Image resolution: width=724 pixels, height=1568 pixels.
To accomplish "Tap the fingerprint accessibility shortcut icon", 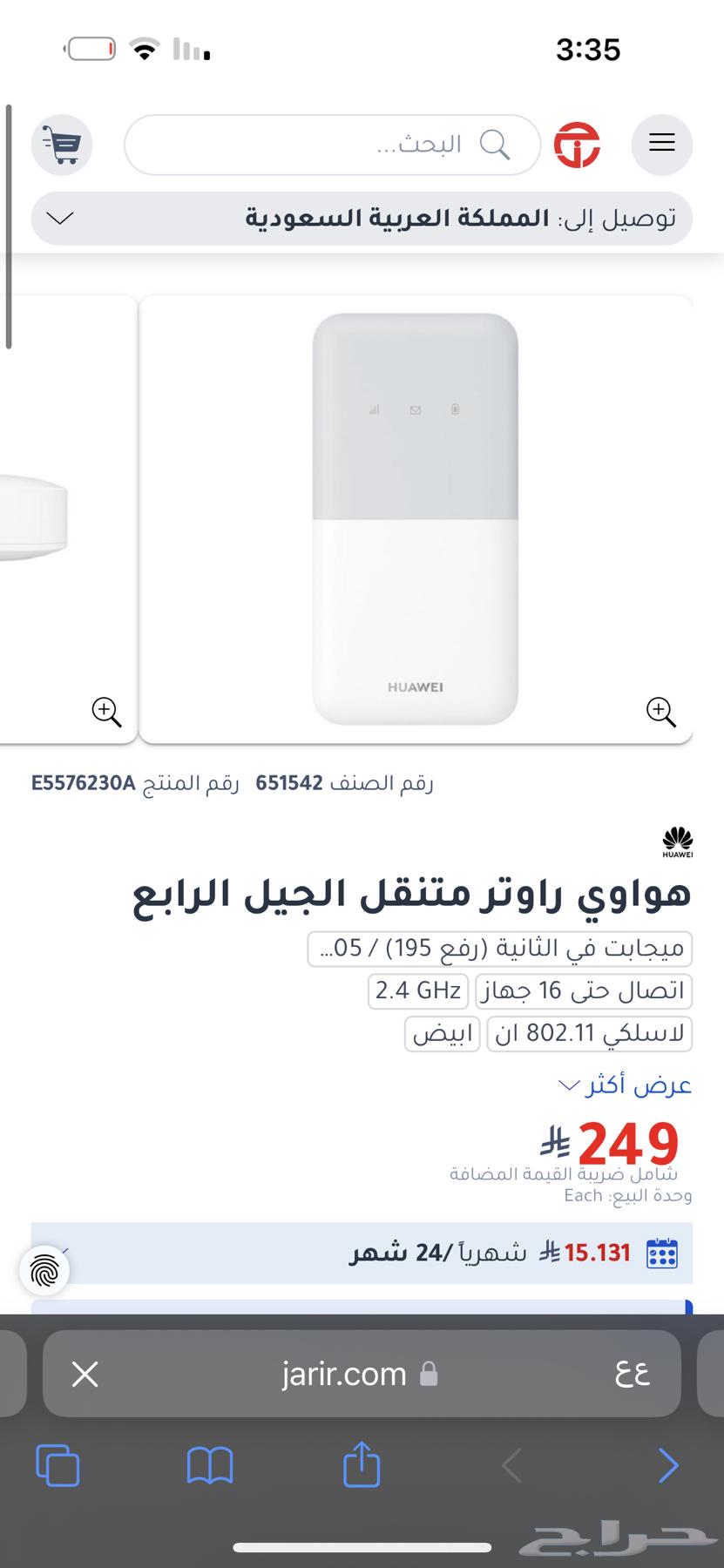I will click(44, 1271).
